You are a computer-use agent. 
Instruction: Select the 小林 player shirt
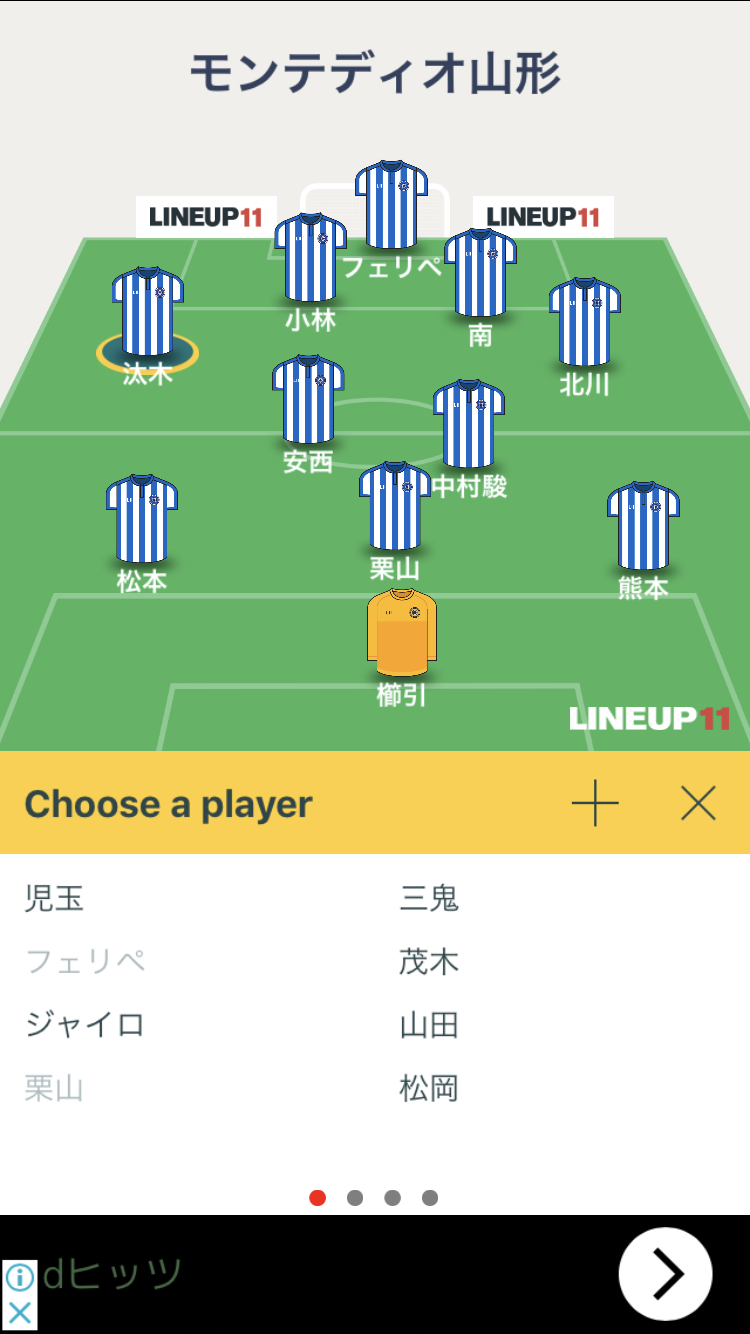click(310, 258)
